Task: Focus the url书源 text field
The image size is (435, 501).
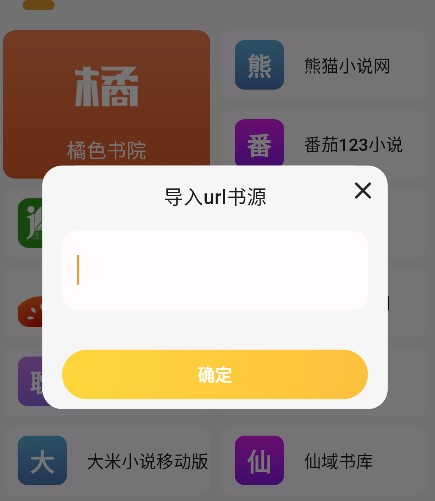Action: pyautogui.click(x=215, y=270)
